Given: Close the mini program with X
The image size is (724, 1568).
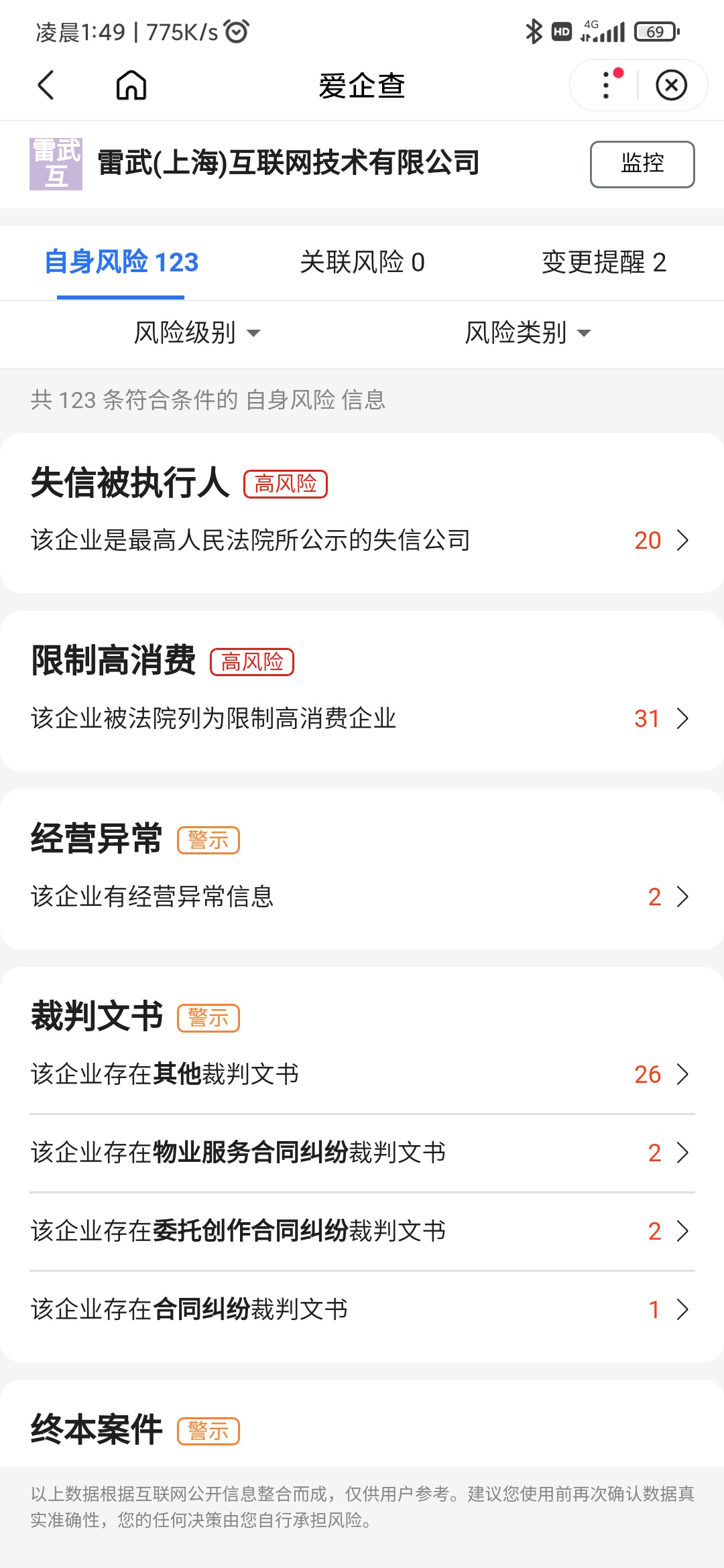Looking at the screenshot, I should (x=671, y=85).
